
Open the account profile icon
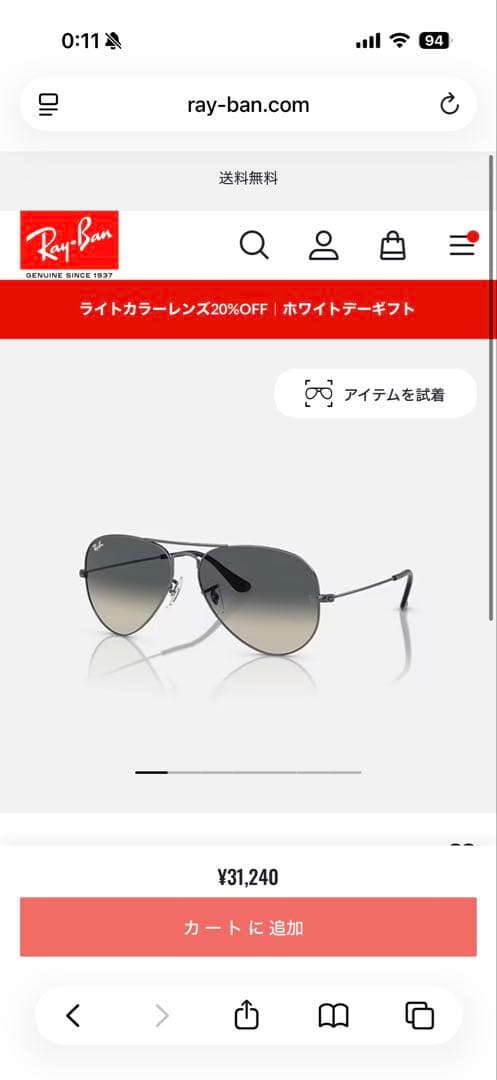(324, 245)
